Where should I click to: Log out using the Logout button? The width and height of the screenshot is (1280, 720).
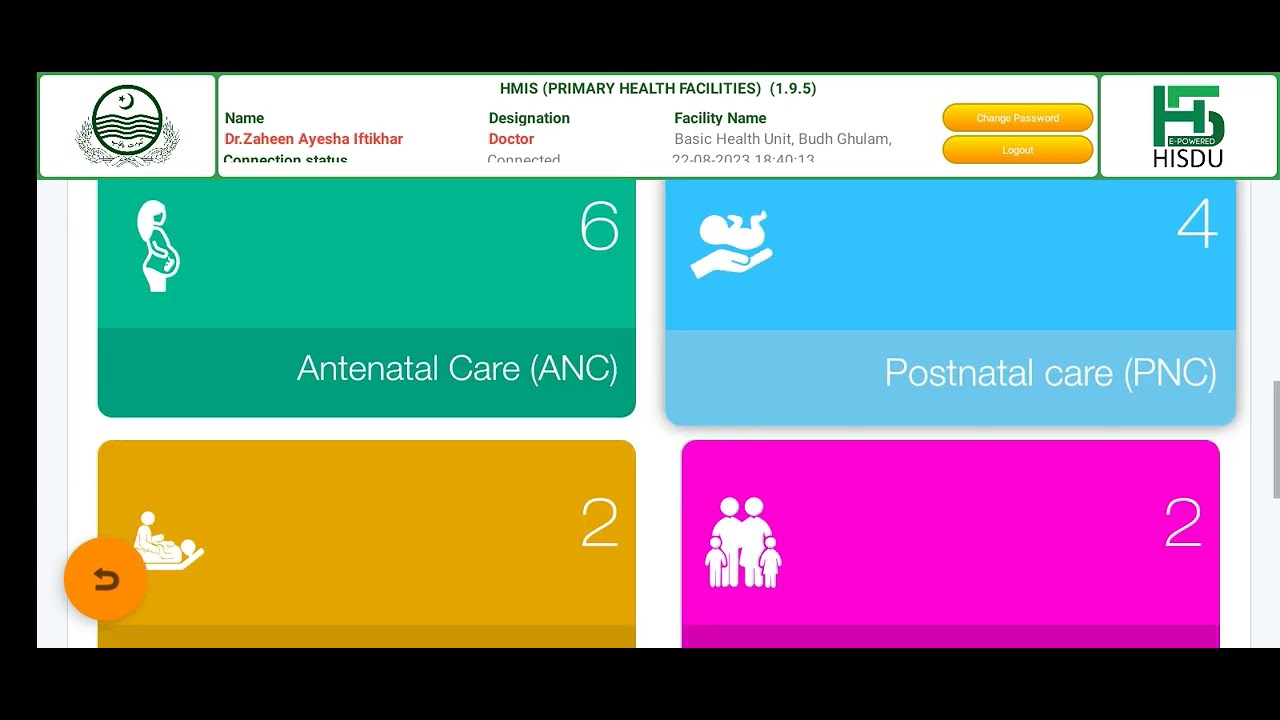point(1017,150)
